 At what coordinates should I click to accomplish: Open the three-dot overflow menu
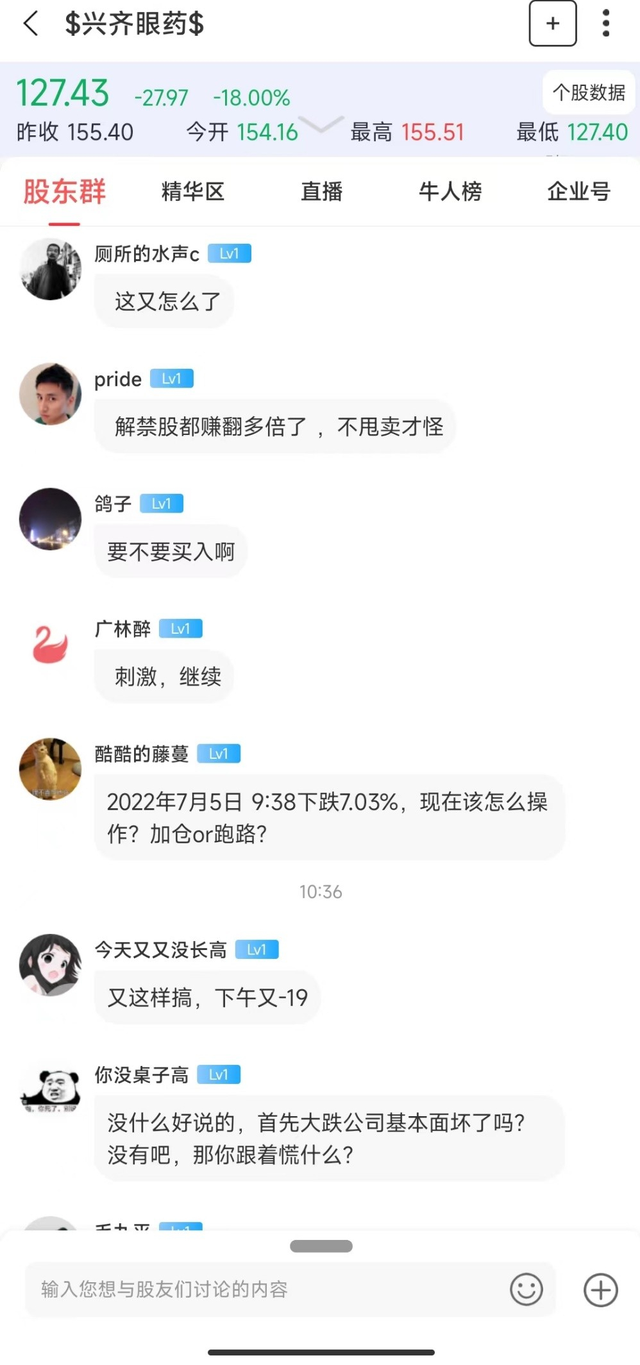(606, 24)
